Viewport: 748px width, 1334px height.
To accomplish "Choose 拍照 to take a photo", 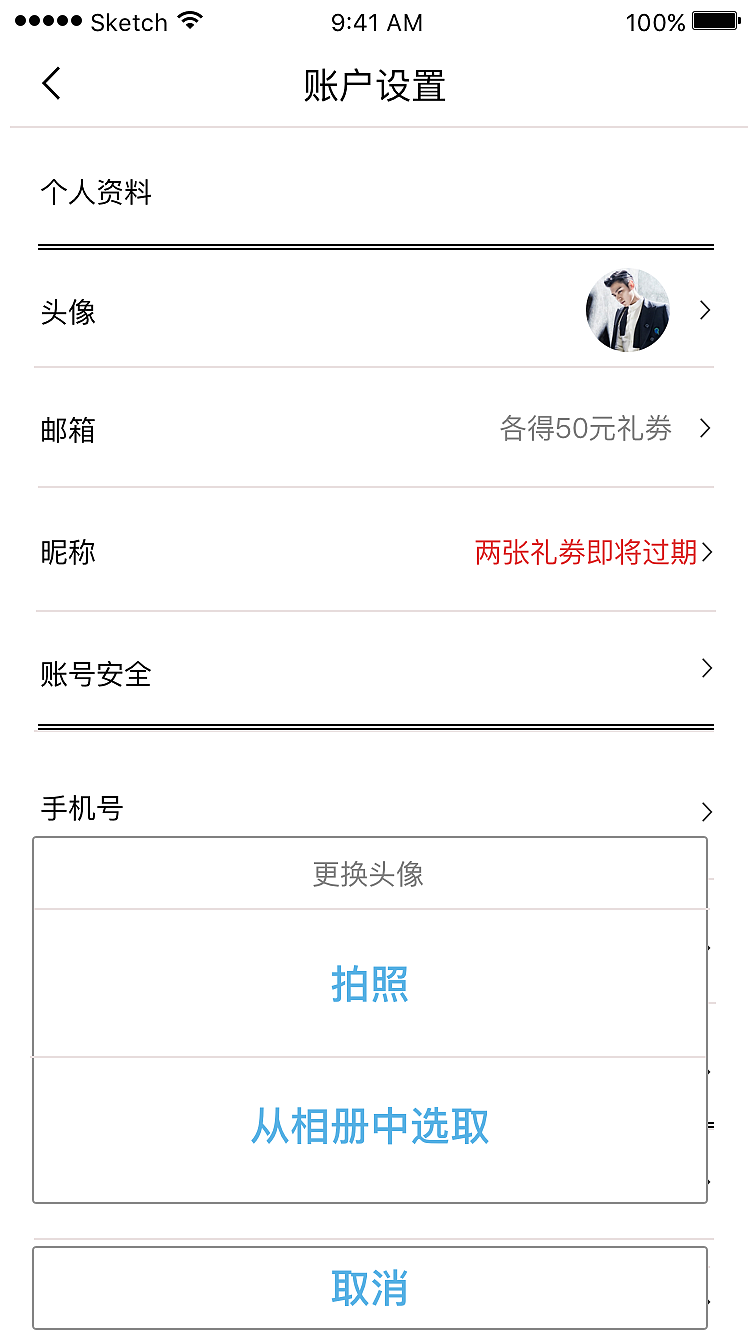I will [x=371, y=984].
